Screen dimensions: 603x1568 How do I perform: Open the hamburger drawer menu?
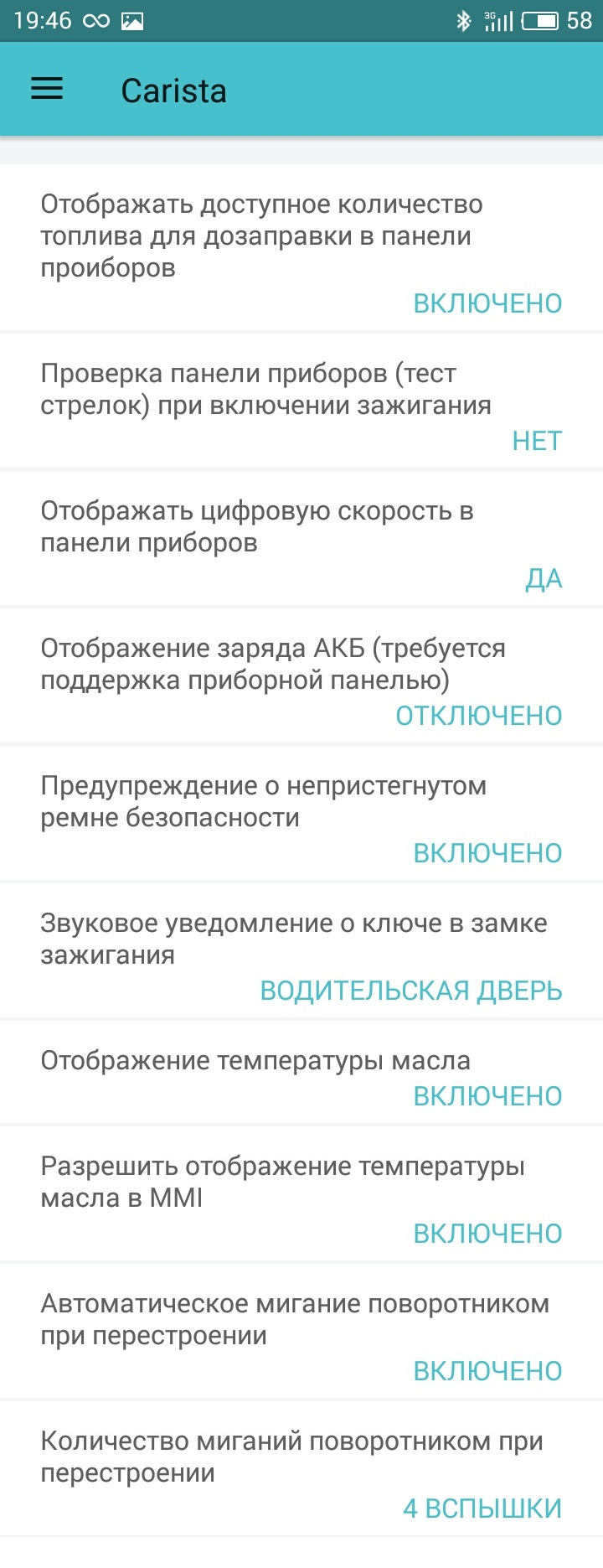(47, 90)
